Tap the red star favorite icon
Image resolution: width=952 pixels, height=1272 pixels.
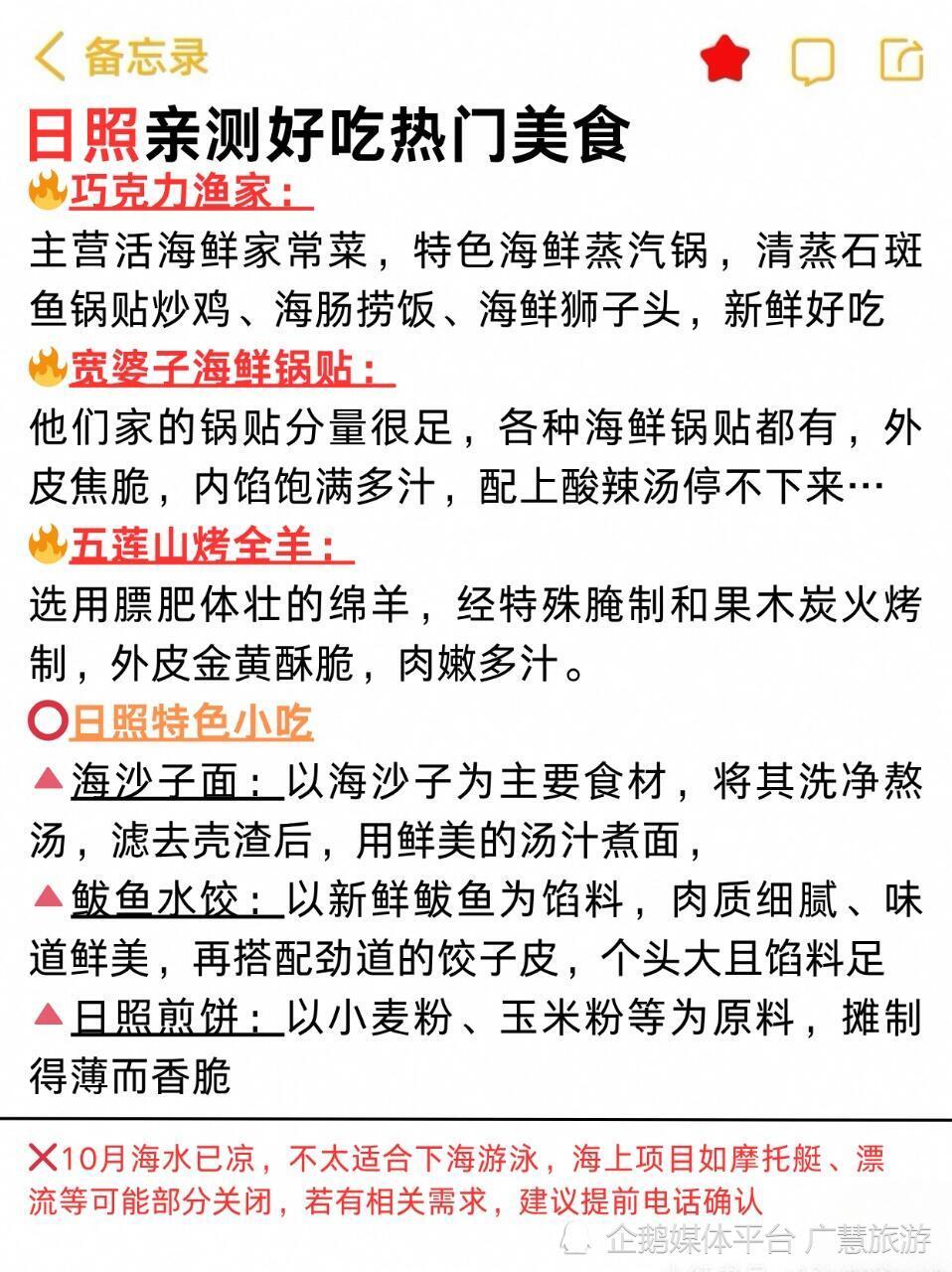(726, 58)
